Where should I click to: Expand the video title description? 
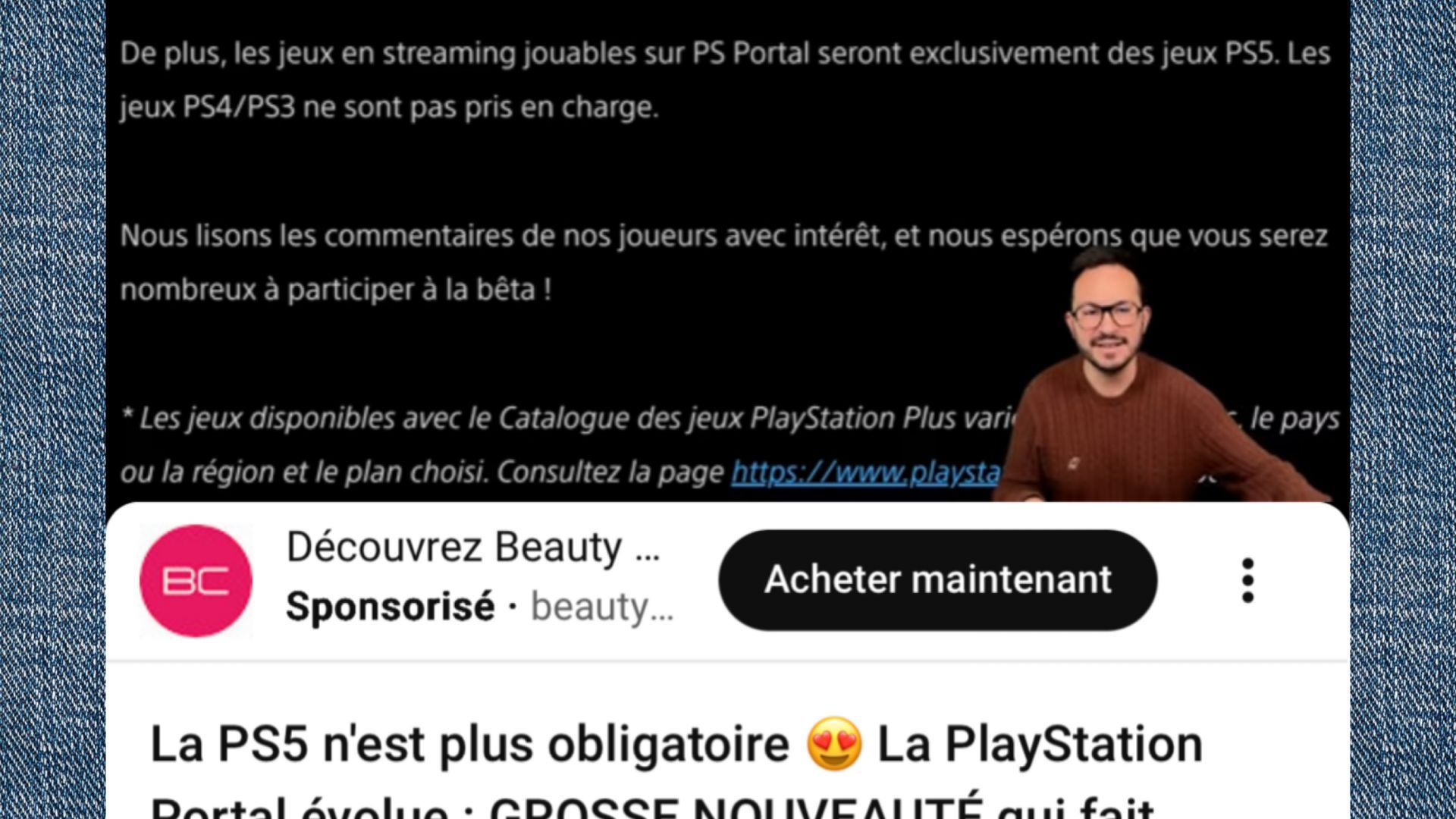pos(675,766)
